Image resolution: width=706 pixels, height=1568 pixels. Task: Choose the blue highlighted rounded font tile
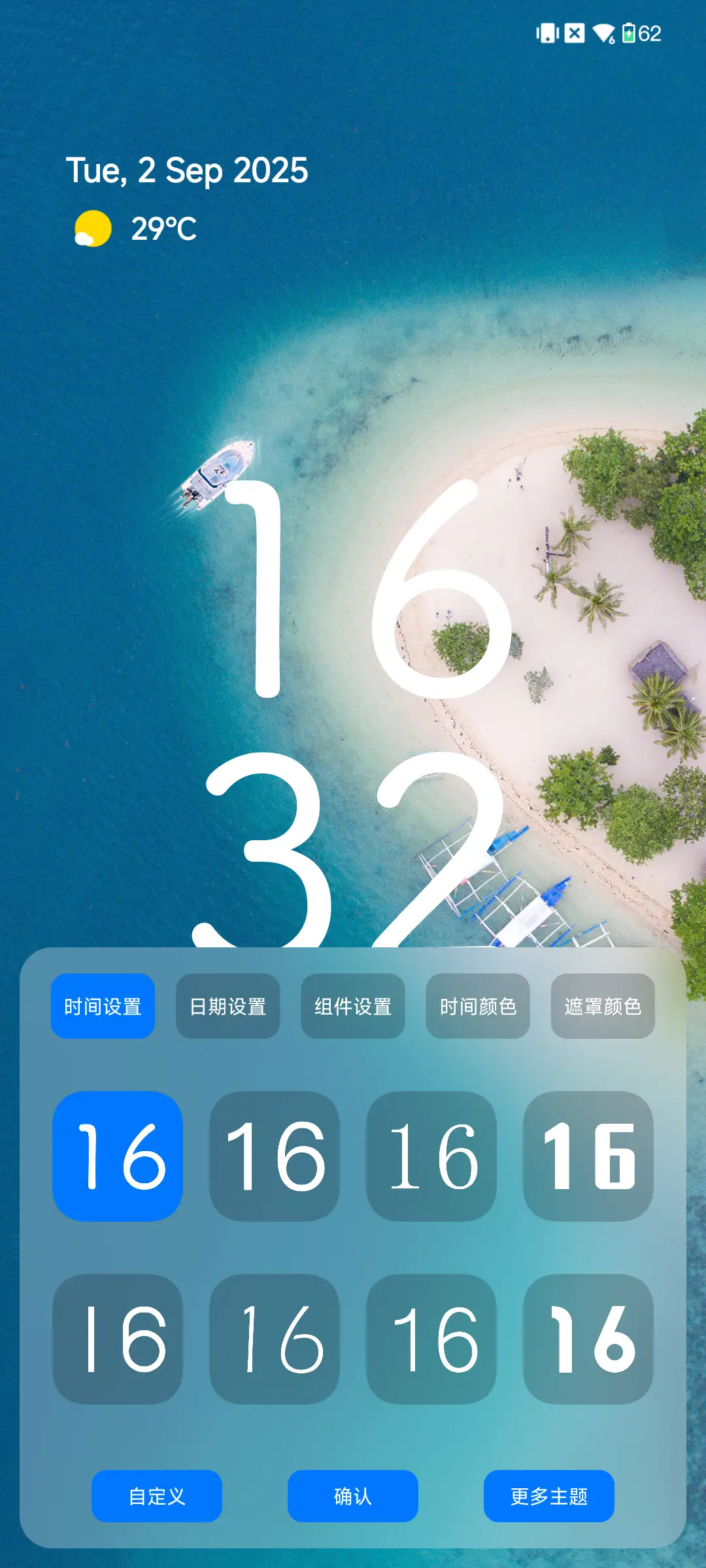tap(118, 1156)
